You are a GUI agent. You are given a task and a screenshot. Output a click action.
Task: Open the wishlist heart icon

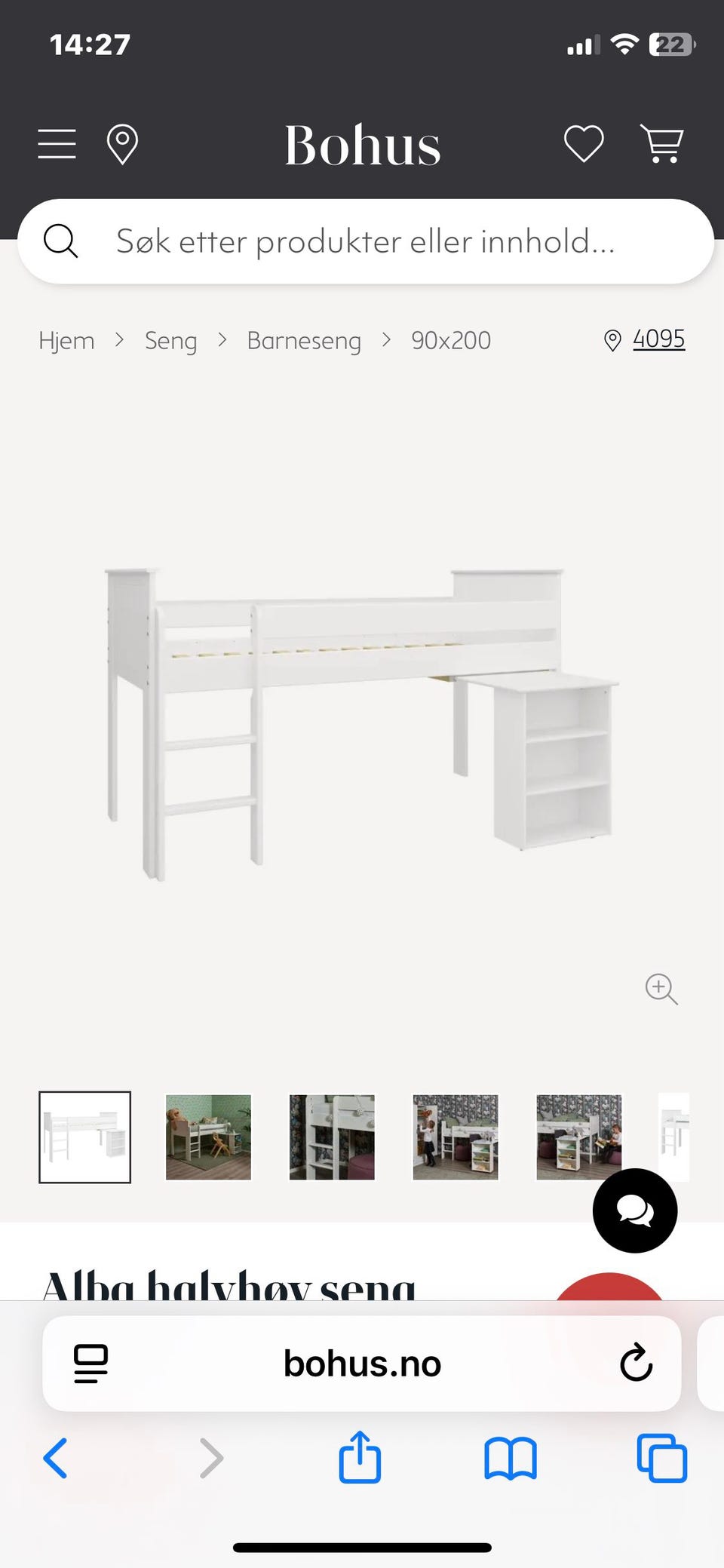584,143
